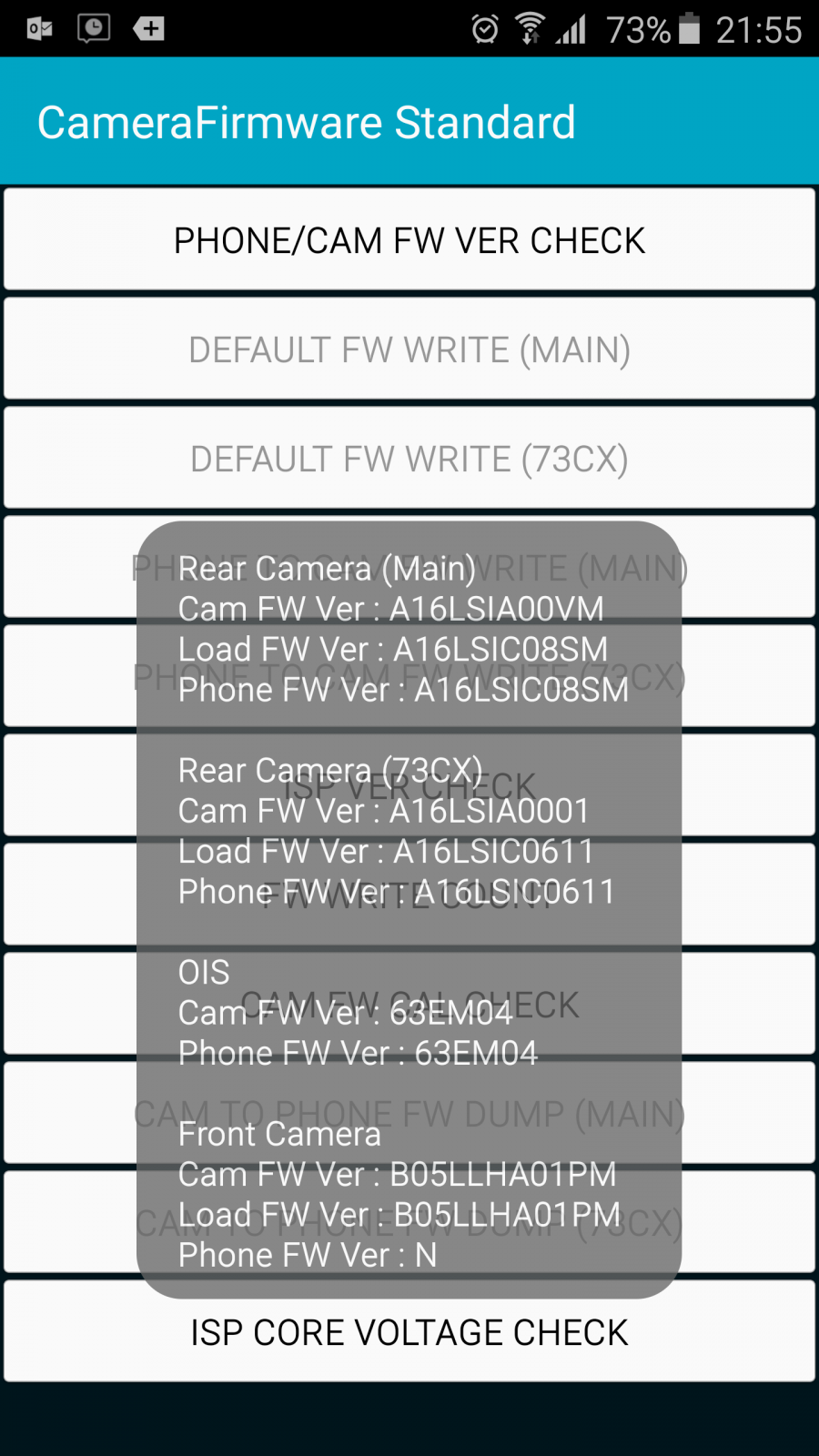
Task: Run PHONE/CAM FW VER CHECK
Action: [x=409, y=239]
